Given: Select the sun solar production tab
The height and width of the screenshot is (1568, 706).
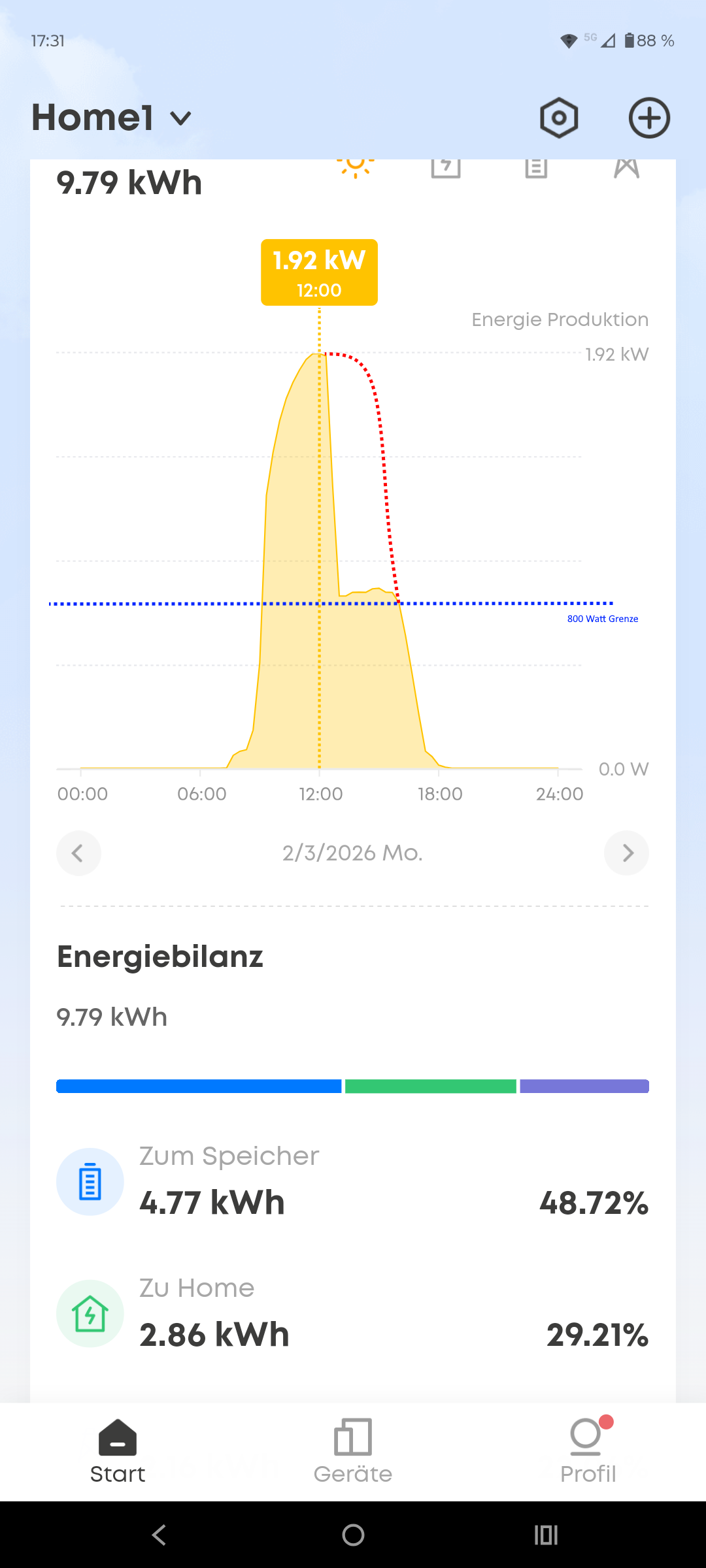Looking at the screenshot, I should click(356, 166).
